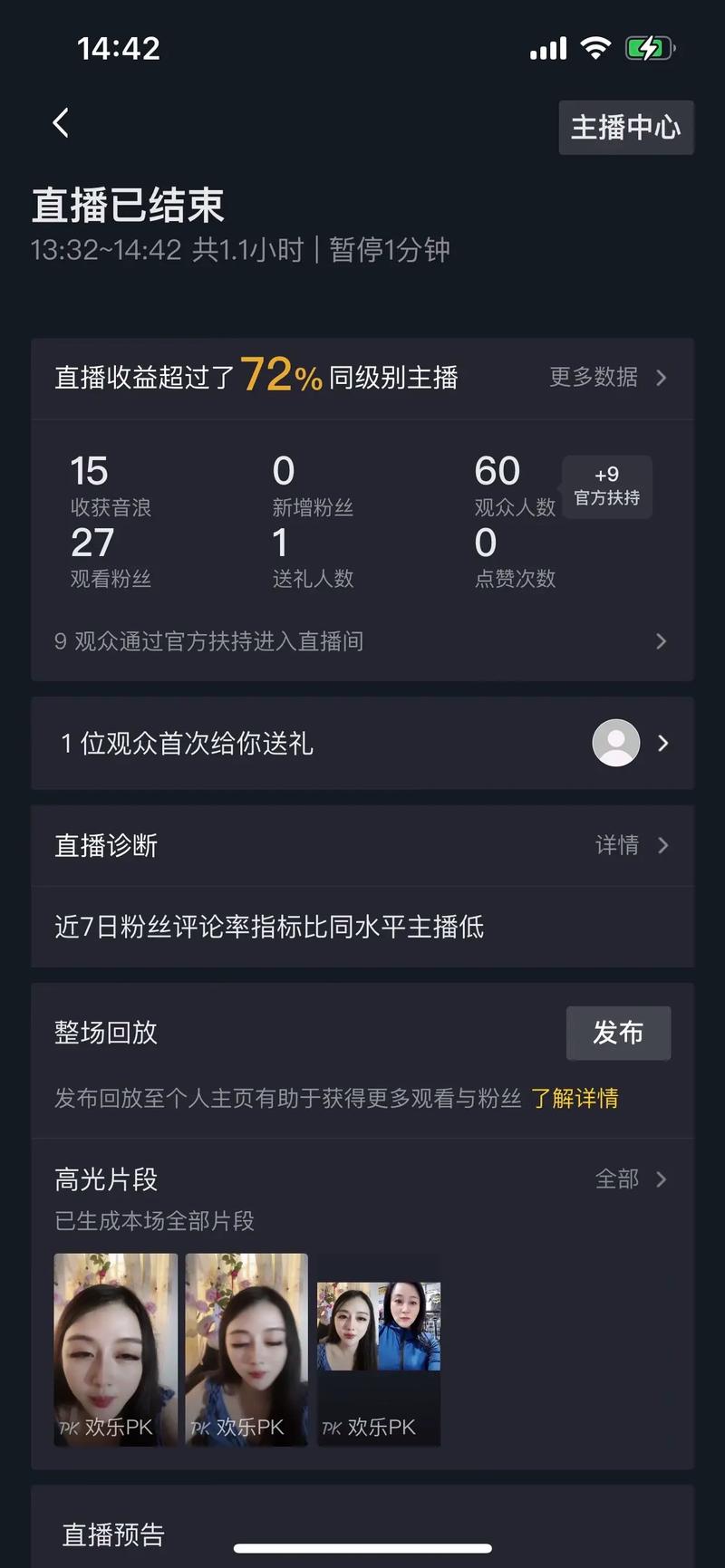725x1568 pixels.
Task: Open the 了解详情 link
Action: [x=575, y=1098]
